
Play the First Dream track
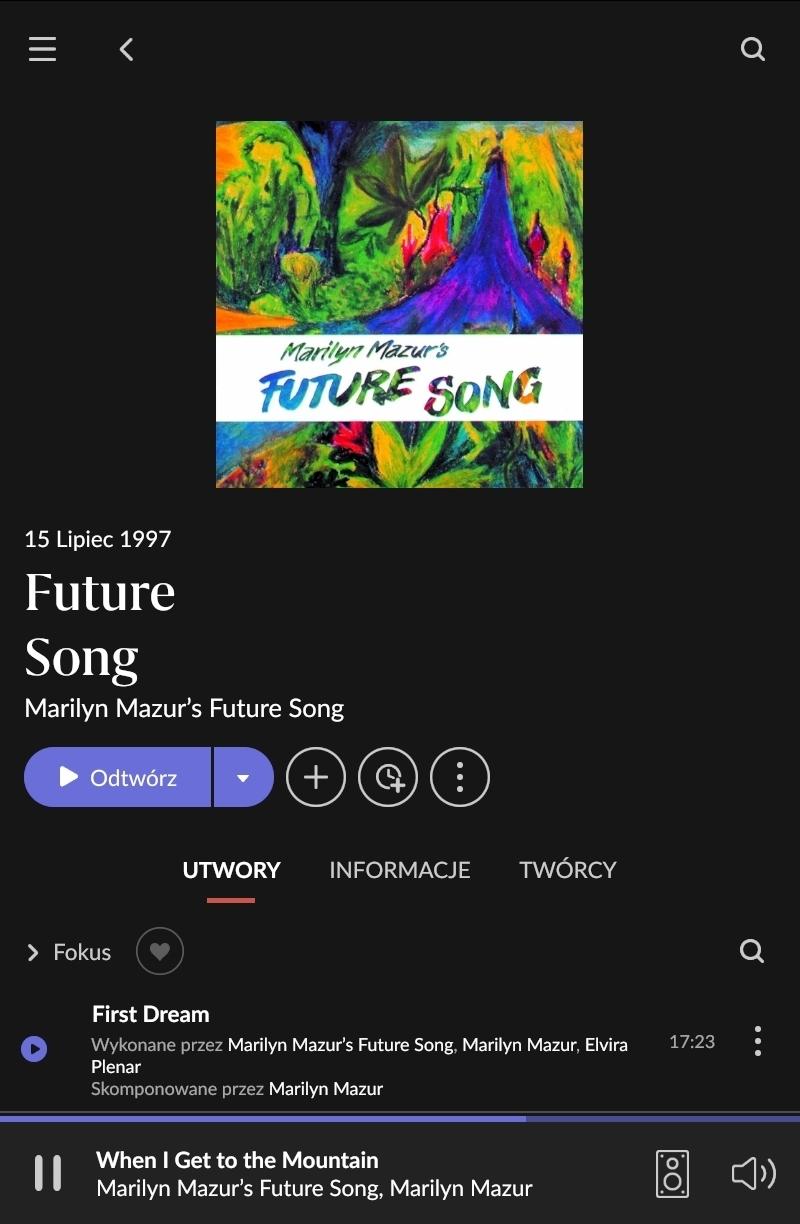pyautogui.click(x=34, y=1049)
